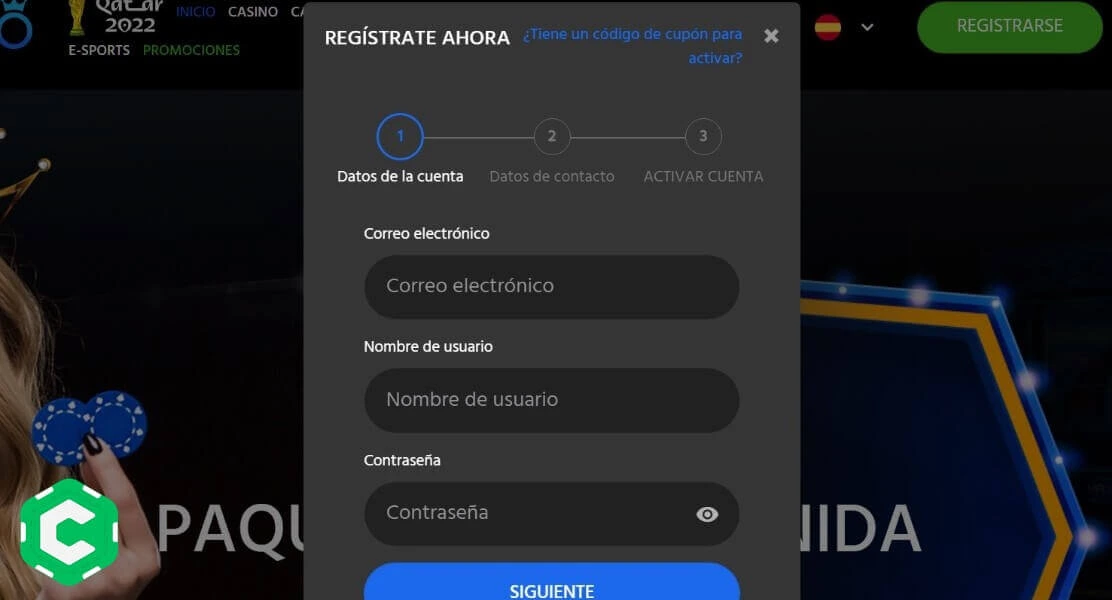Focus the Correo electrónico field

coord(551,286)
